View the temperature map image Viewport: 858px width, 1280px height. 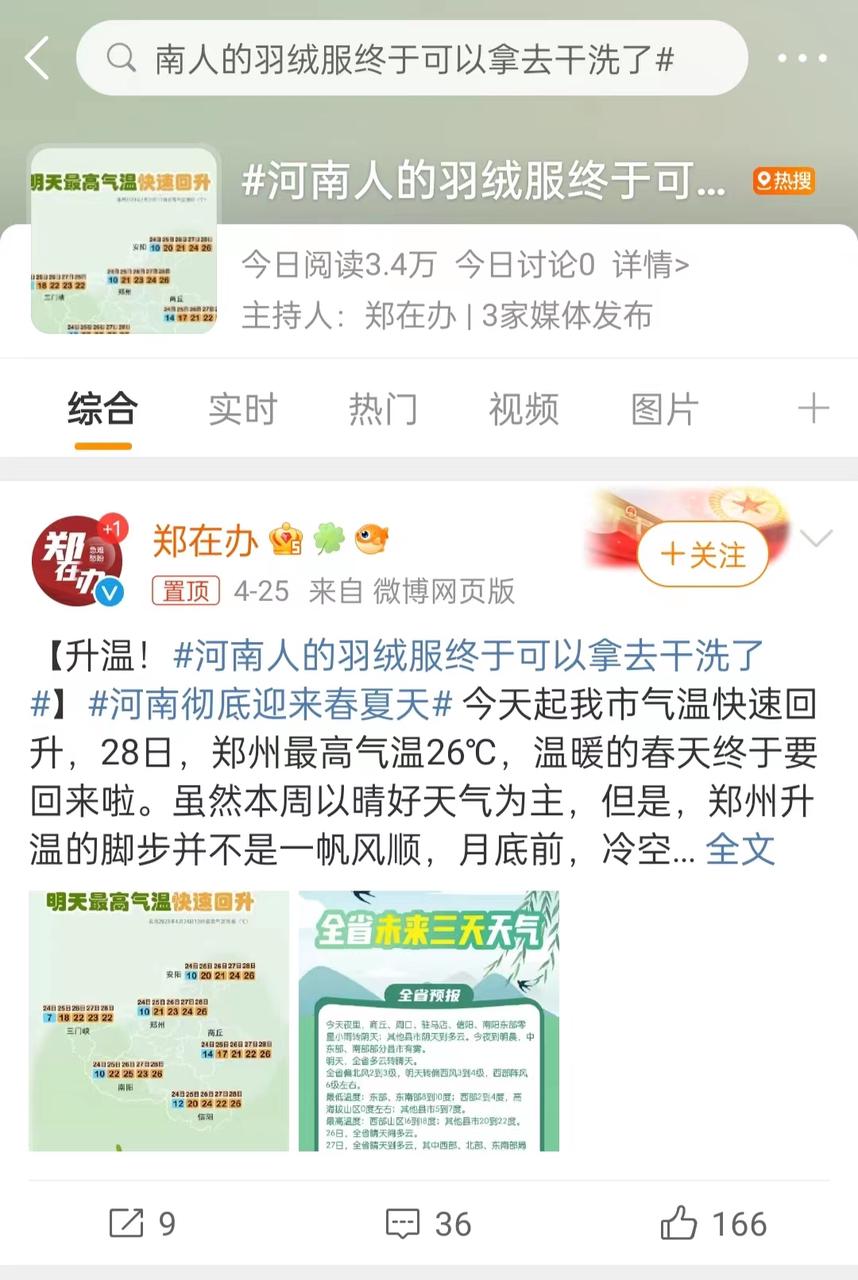[x=159, y=1021]
